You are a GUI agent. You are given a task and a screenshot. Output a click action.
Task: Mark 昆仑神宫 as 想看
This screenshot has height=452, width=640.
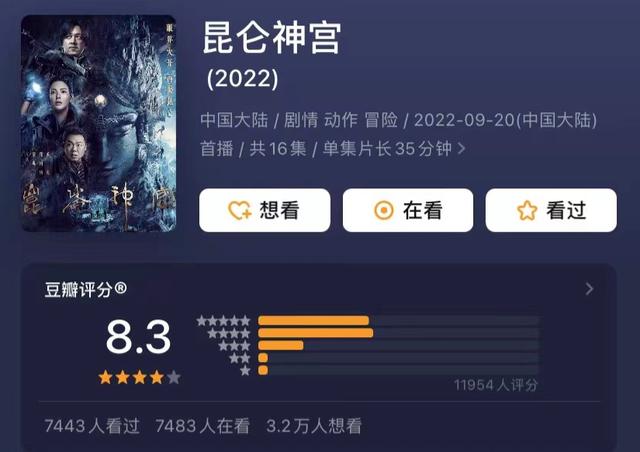264,210
